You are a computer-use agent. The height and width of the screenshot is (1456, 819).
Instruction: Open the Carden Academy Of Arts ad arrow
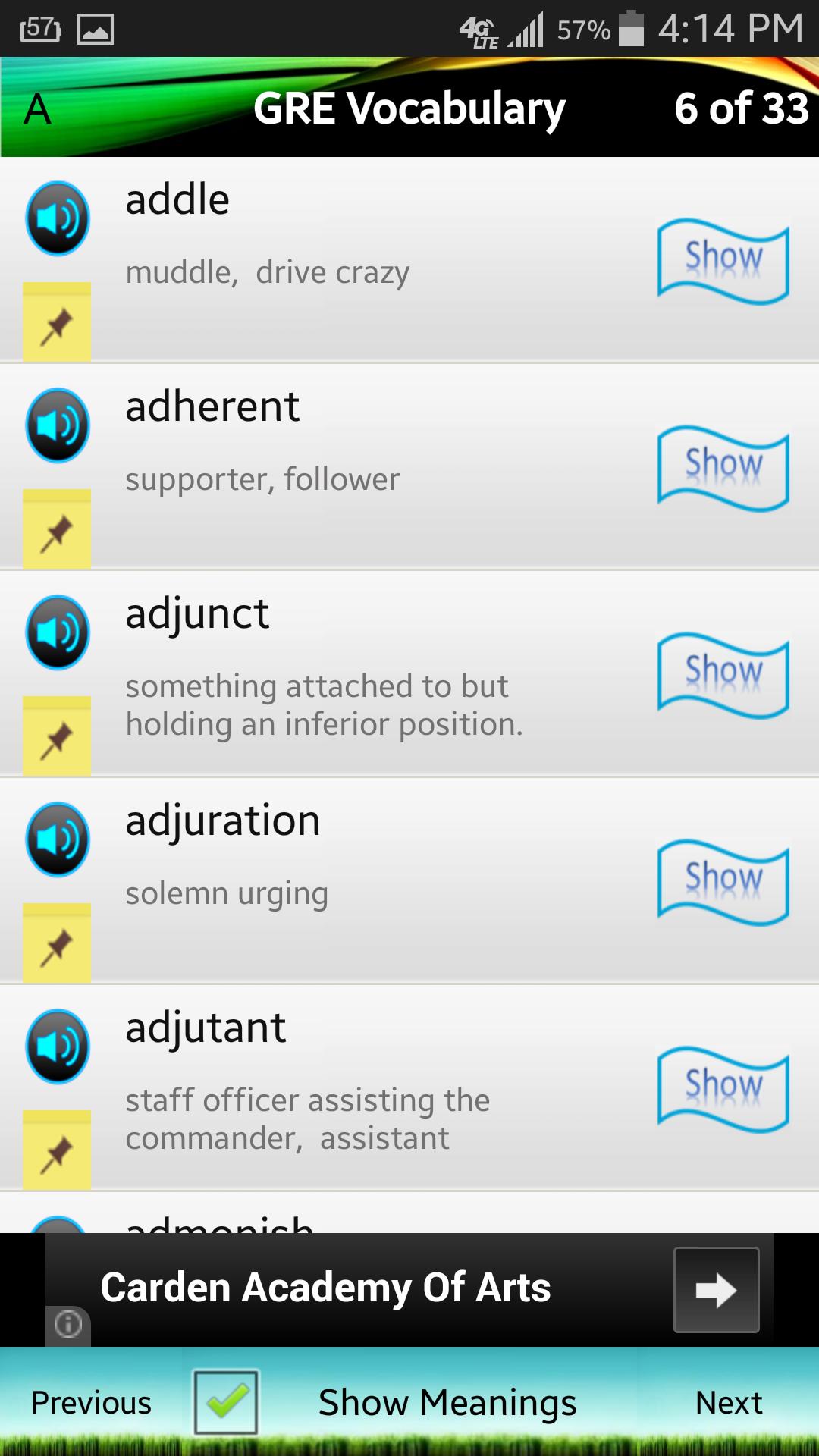[x=716, y=1290]
